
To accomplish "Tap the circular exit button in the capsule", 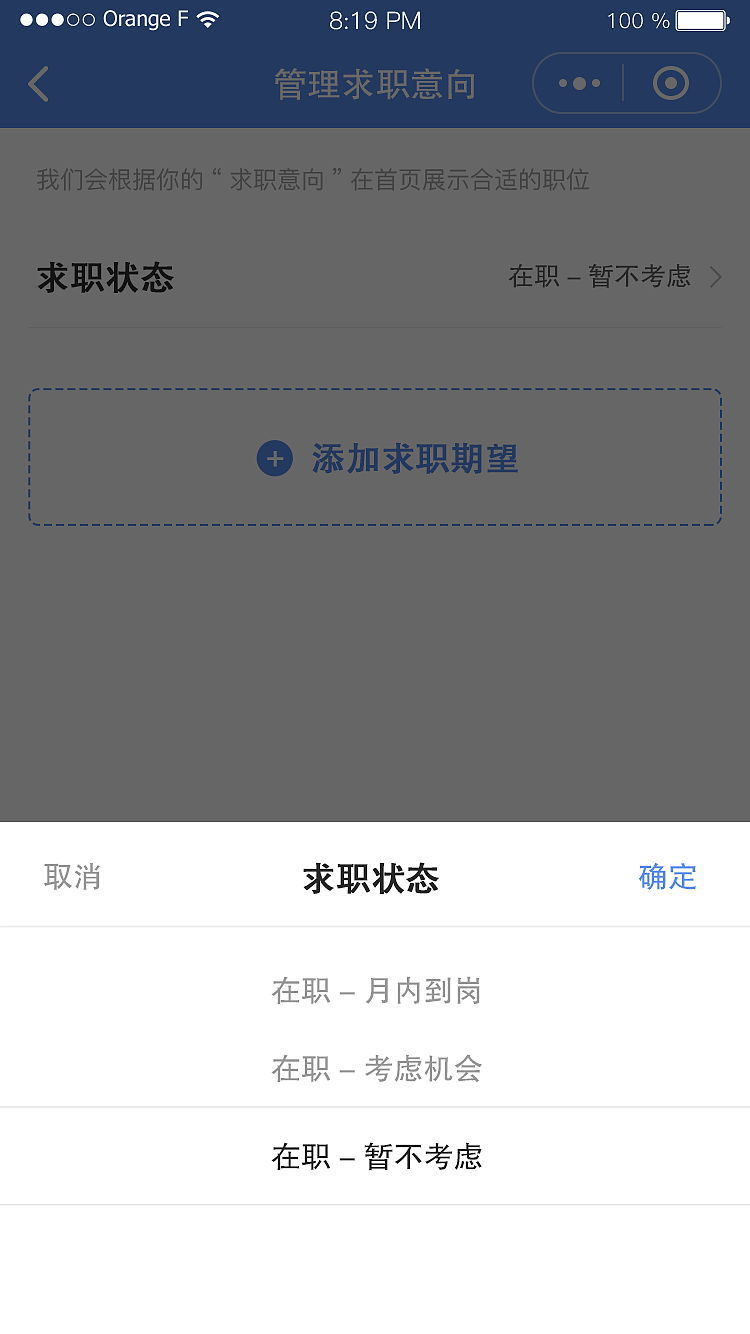I will 670,83.
